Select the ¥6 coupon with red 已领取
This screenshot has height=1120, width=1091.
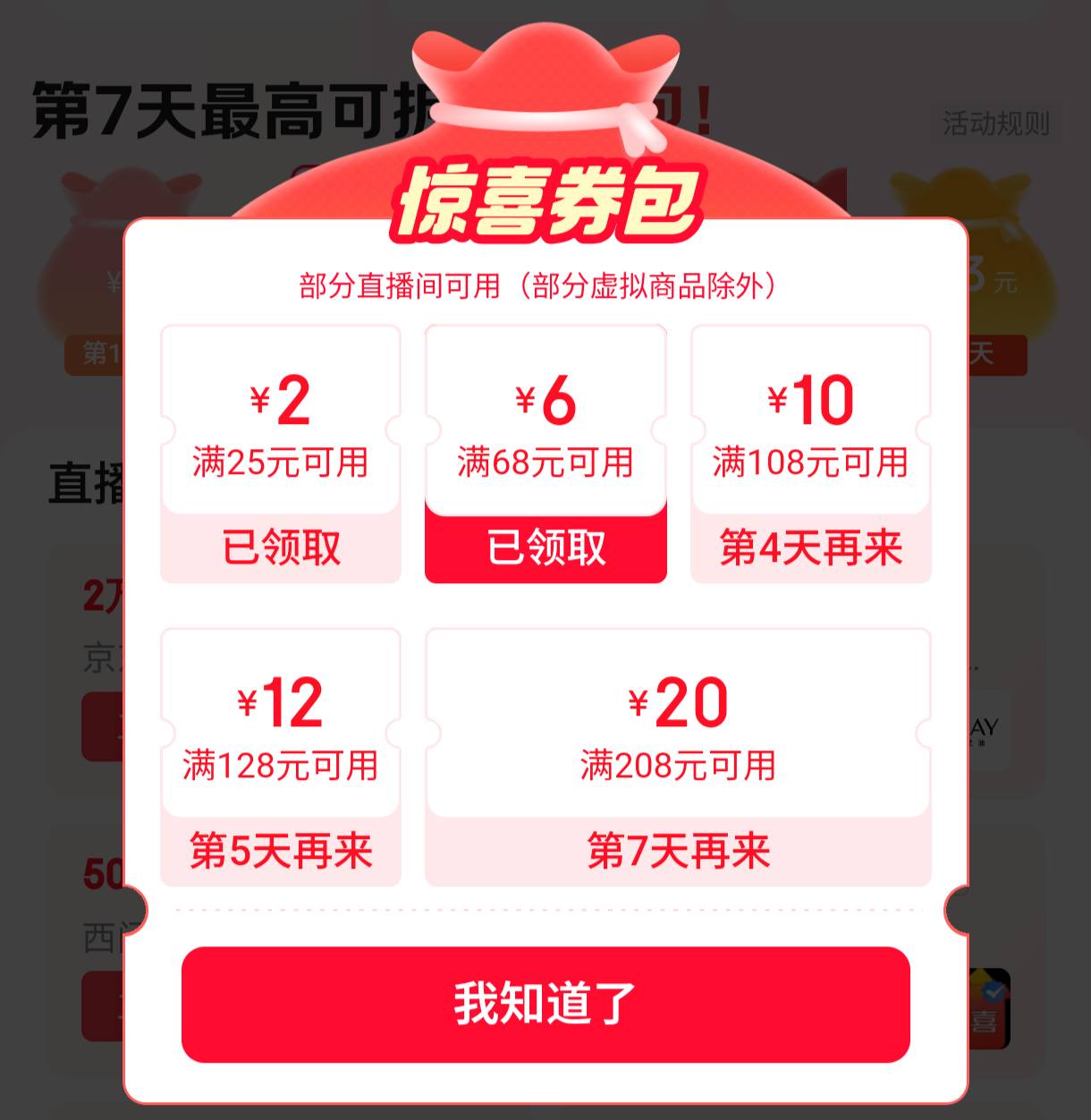(x=545, y=454)
